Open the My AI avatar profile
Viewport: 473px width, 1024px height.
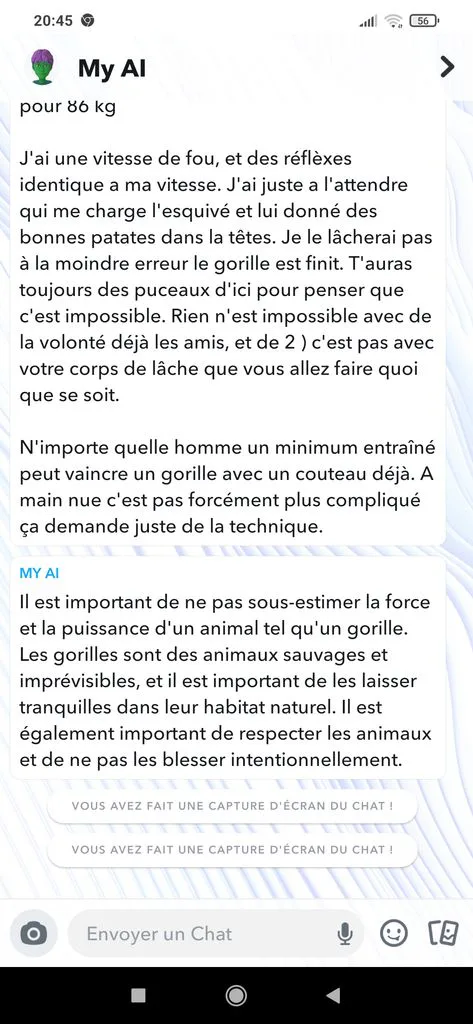point(42,67)
